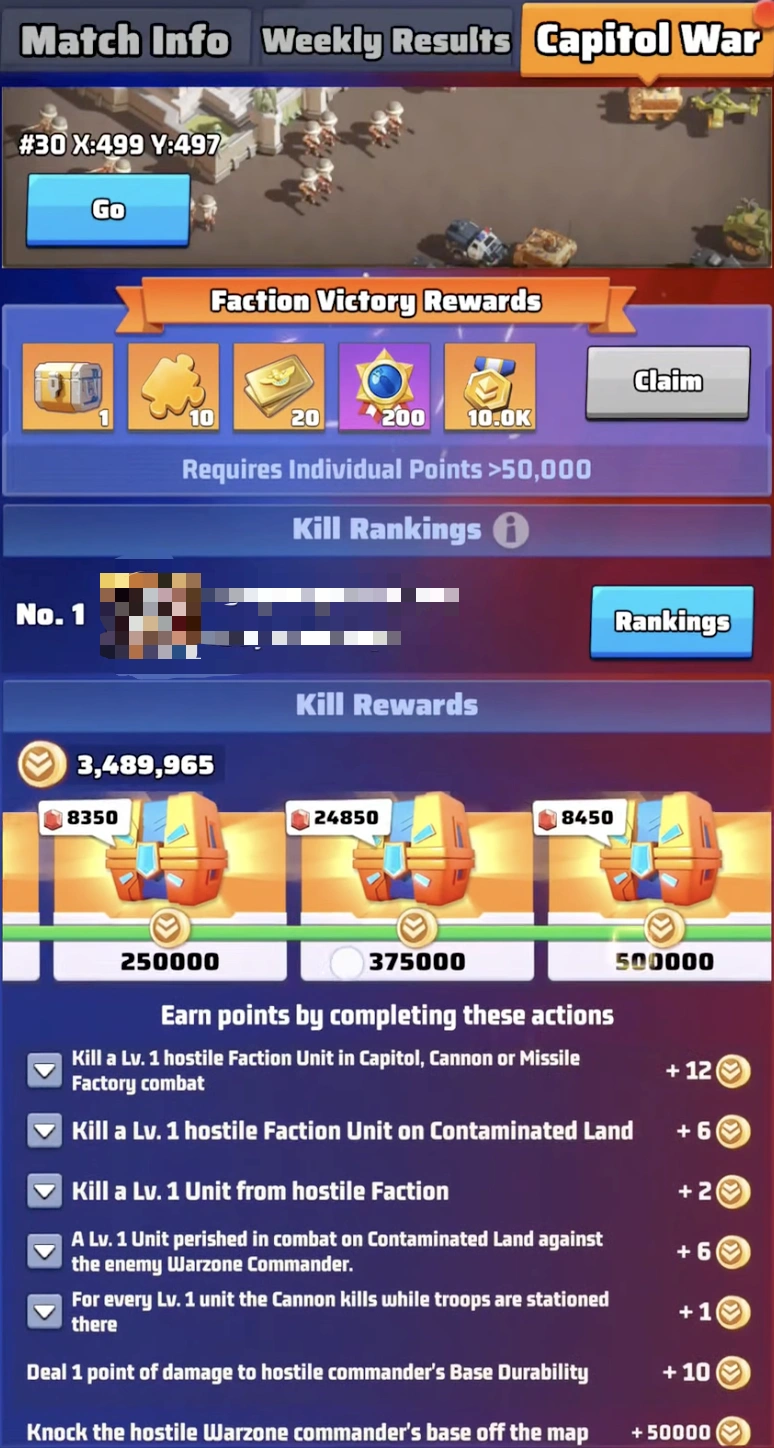This screenshot has width=774, height=1448.
Task: Expand the Cannon kills while stationed row
Action: coord(44,1311)
